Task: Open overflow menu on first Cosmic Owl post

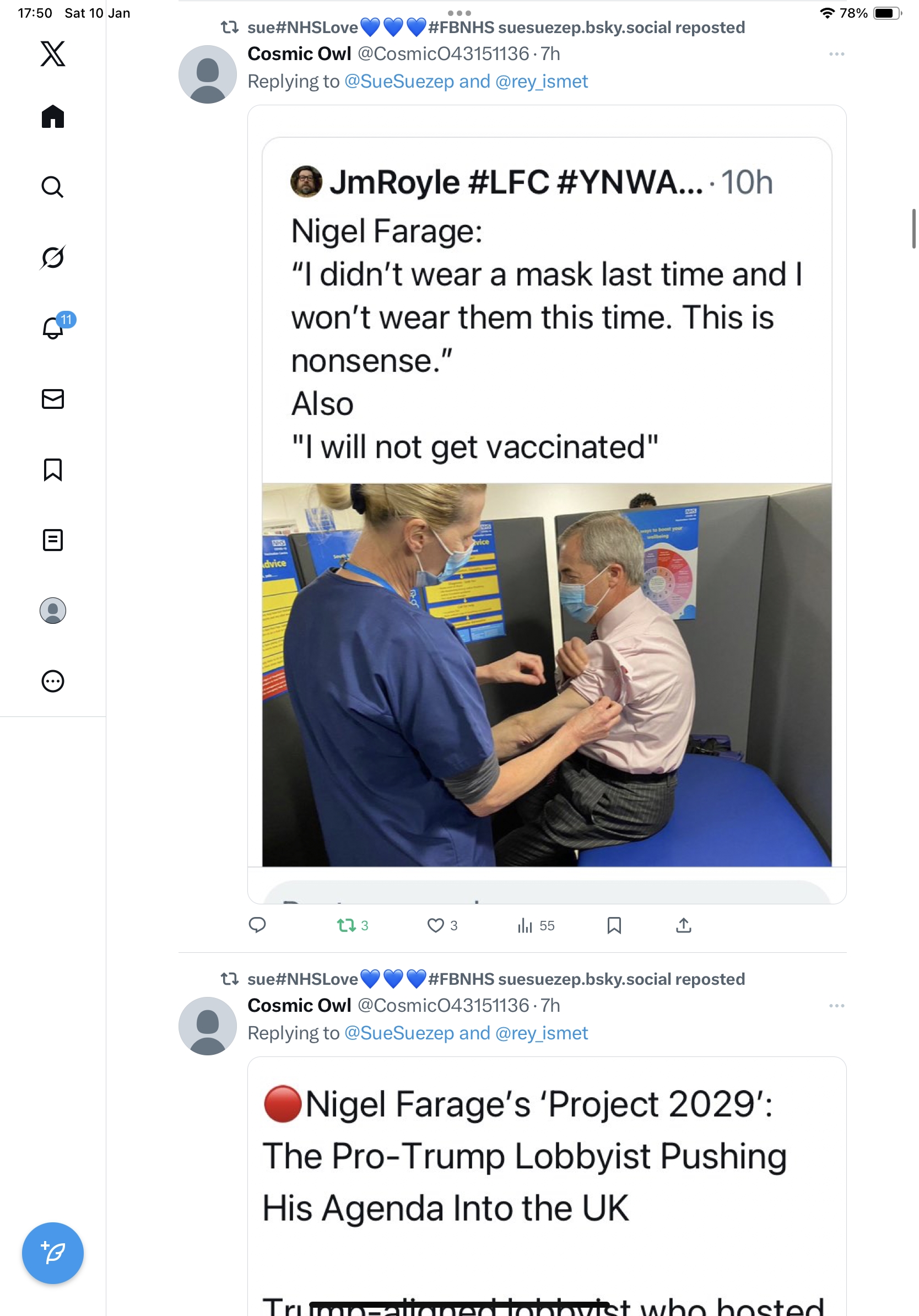Action: [x=836, y=54]
